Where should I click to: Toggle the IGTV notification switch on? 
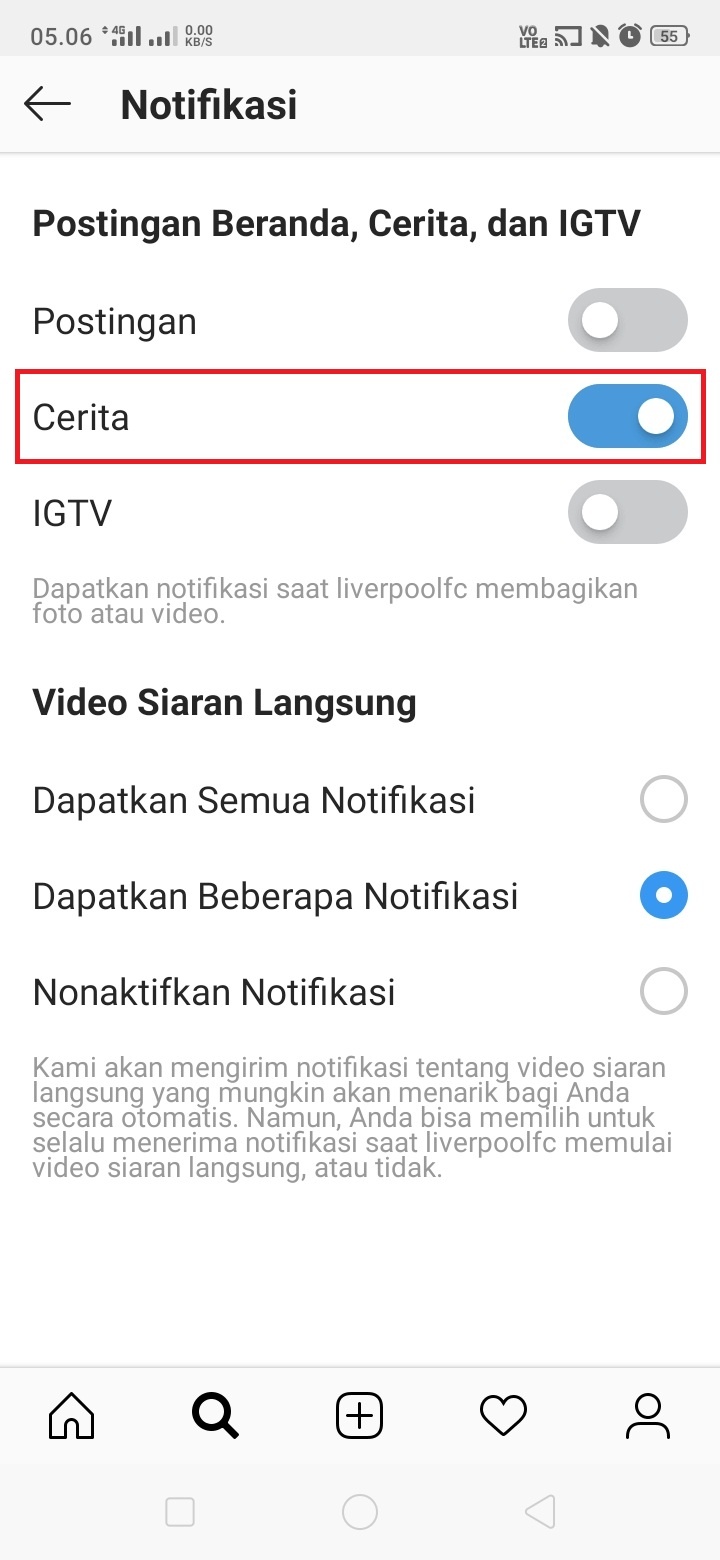click(627, 513)
